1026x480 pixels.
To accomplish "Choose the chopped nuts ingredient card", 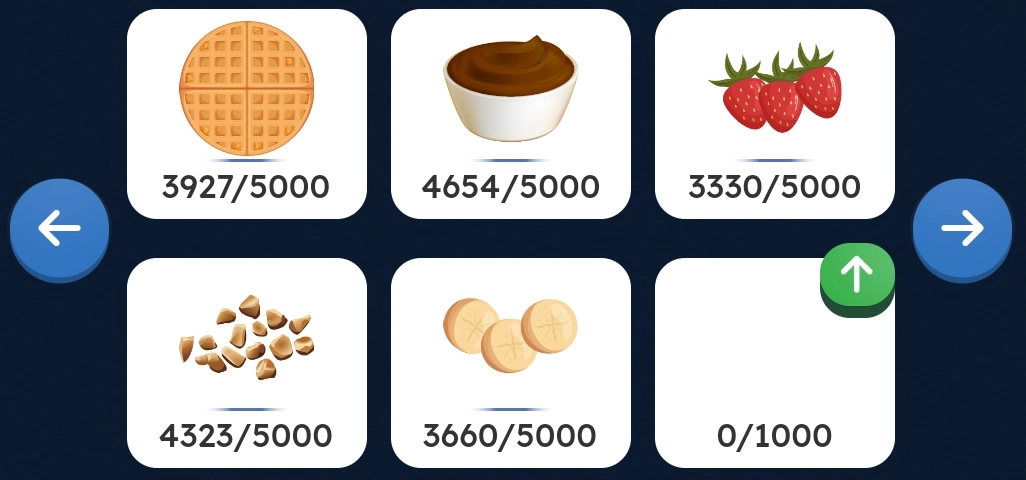I will coord(247,363).
